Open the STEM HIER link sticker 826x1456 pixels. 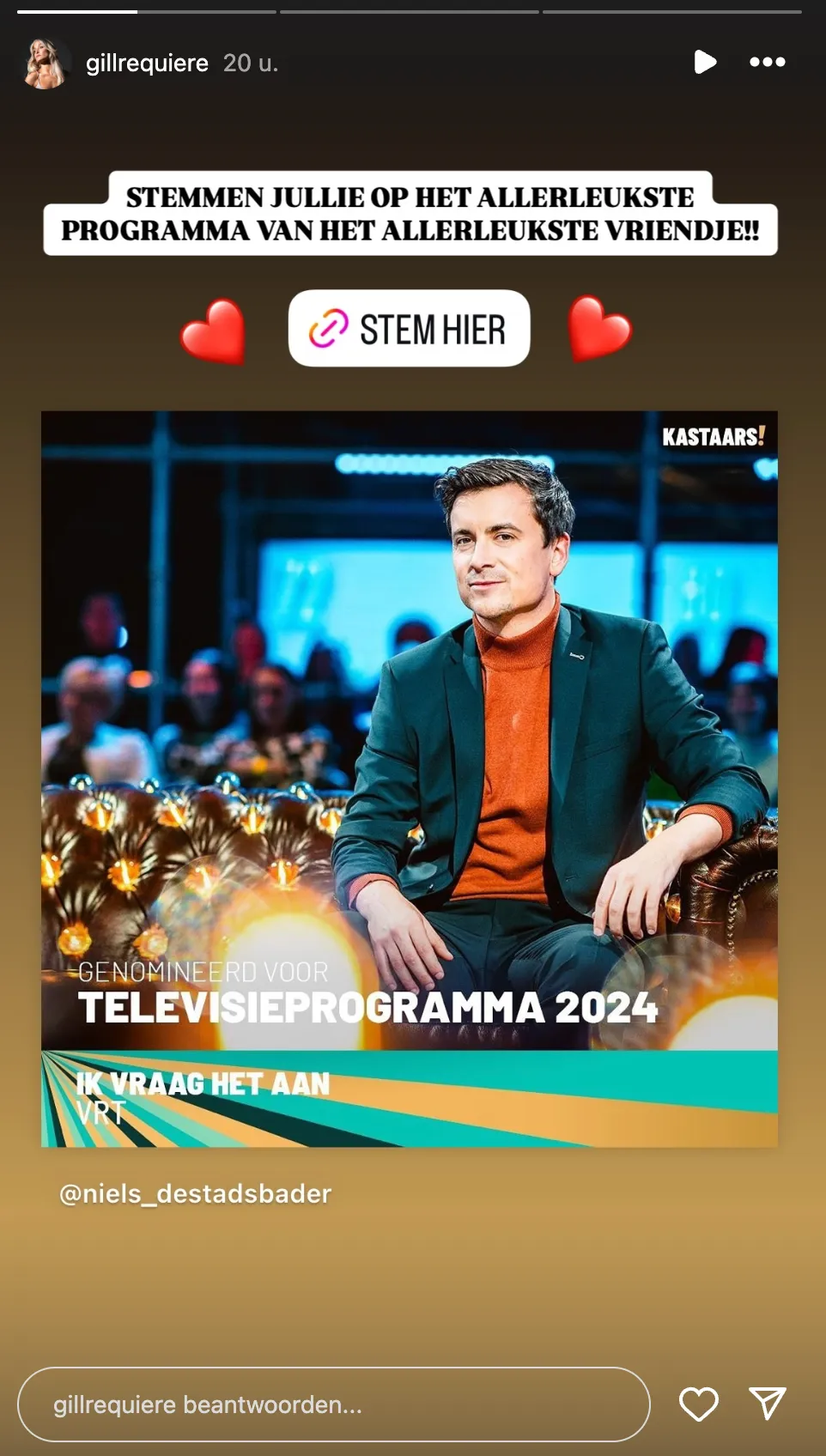point(409,329)
